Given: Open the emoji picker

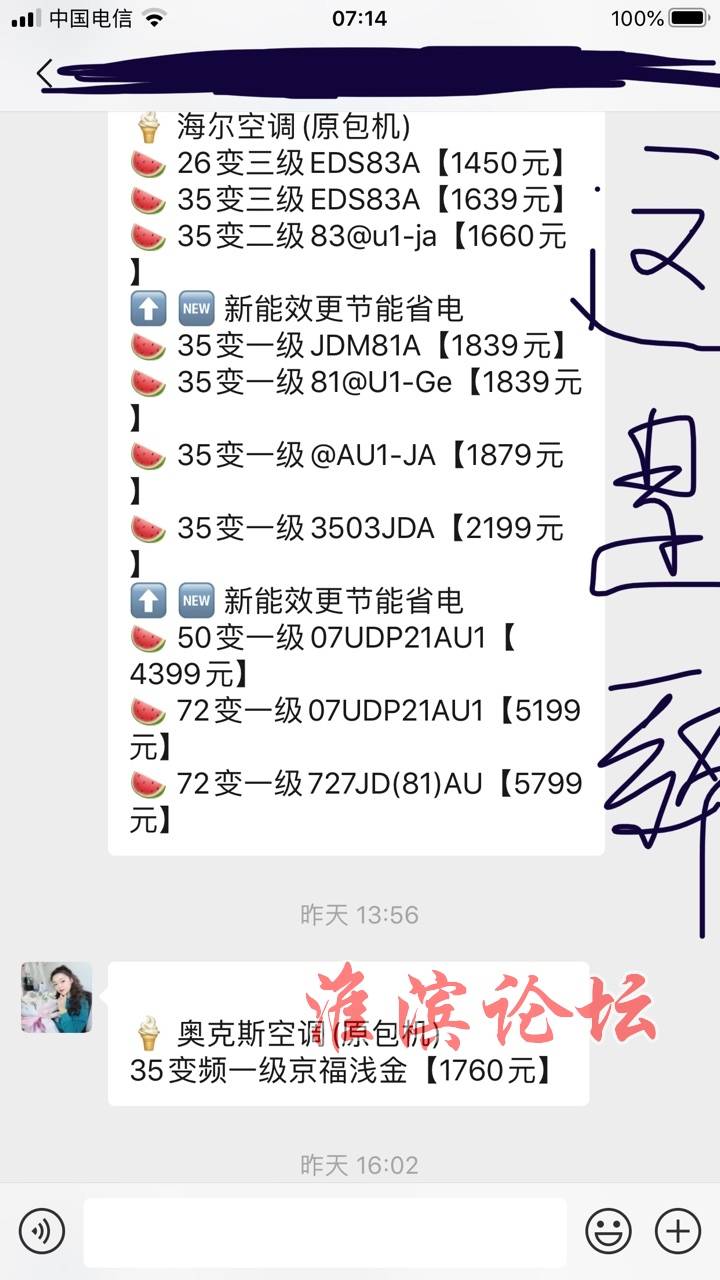Looking at the screenshot, I should [608, 1229].
